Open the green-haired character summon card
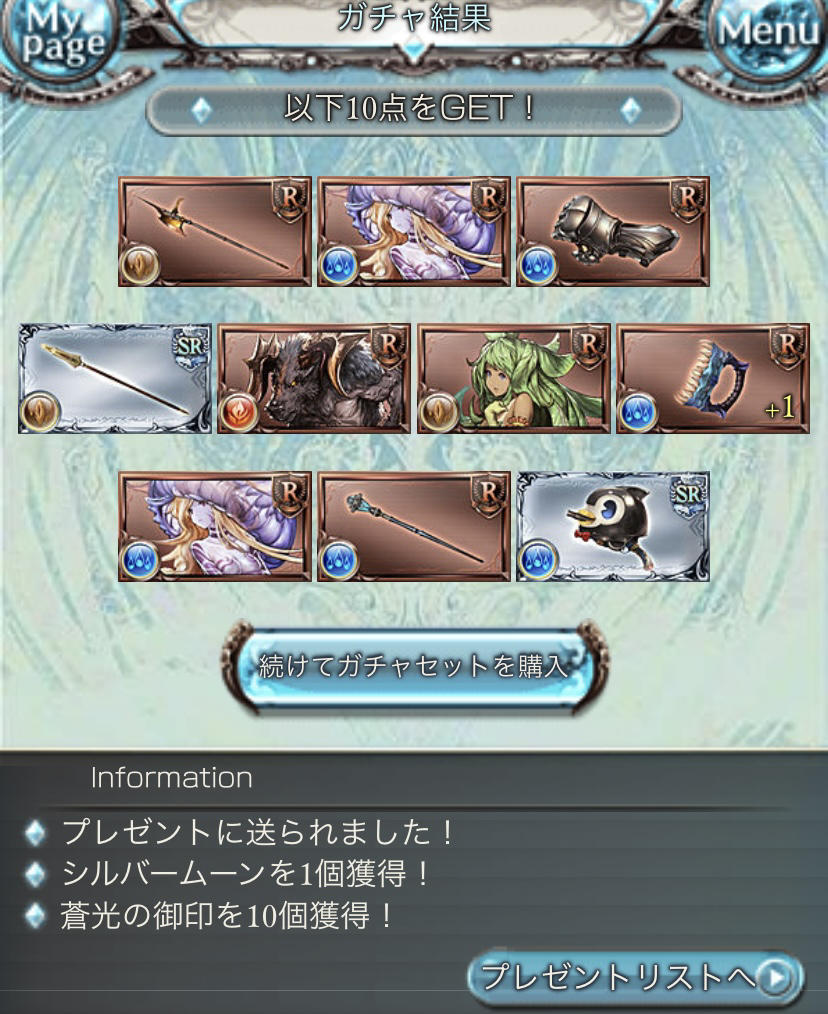828x1014 pixels. click(x=513, y=379)
